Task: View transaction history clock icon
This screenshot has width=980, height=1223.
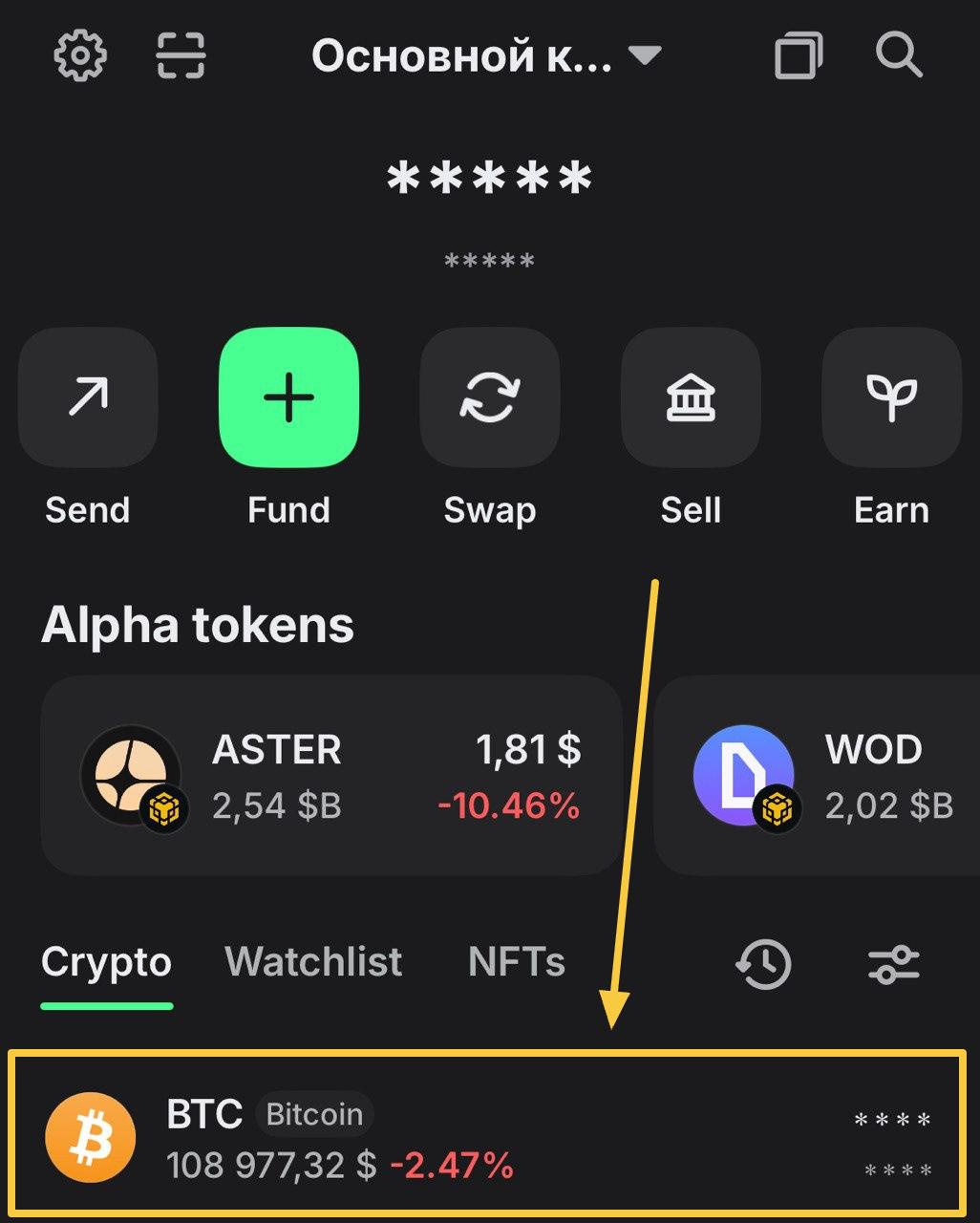Action: (763, 963)
